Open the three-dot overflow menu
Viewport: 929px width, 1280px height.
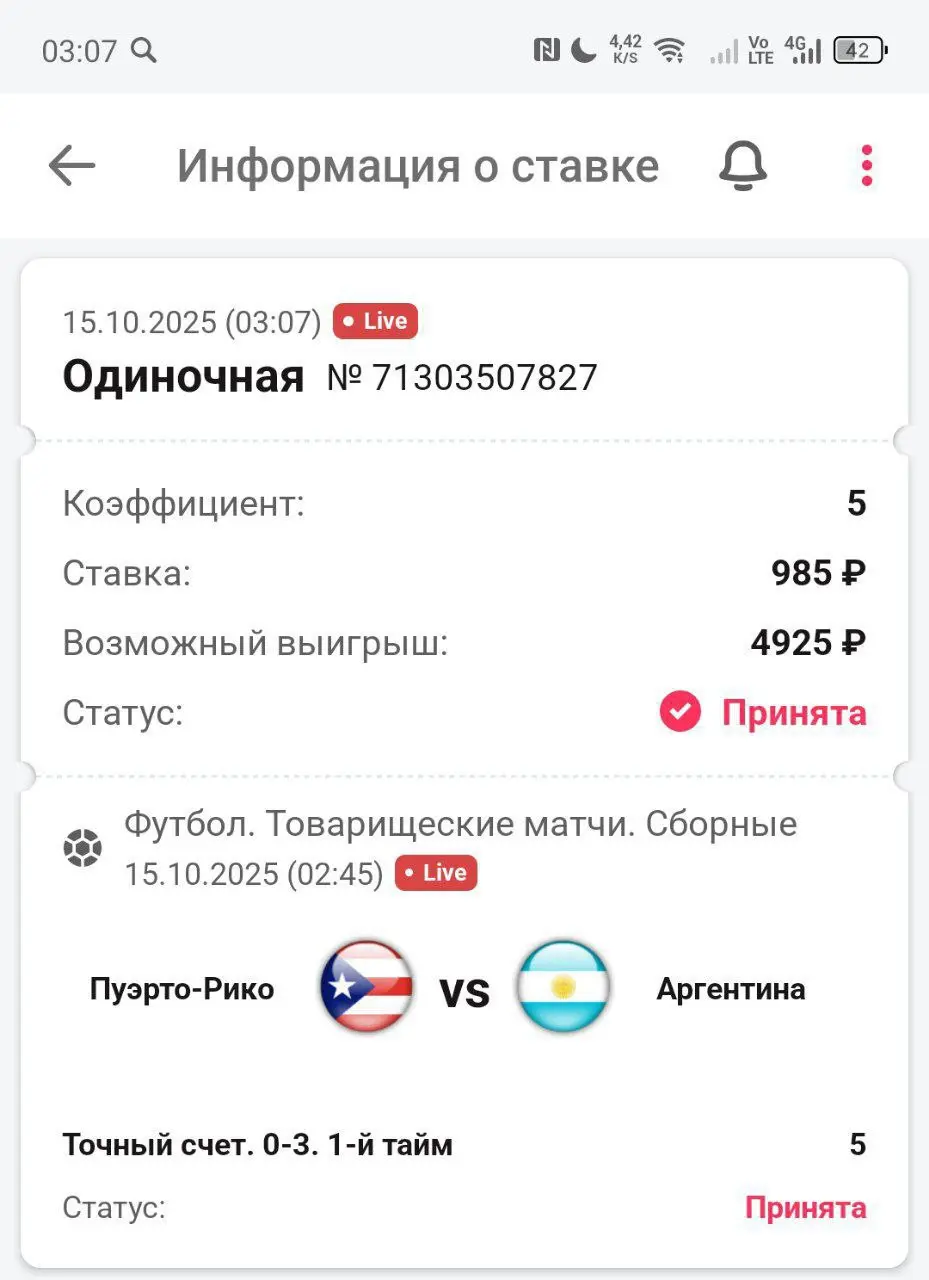(x=866, y=166)
